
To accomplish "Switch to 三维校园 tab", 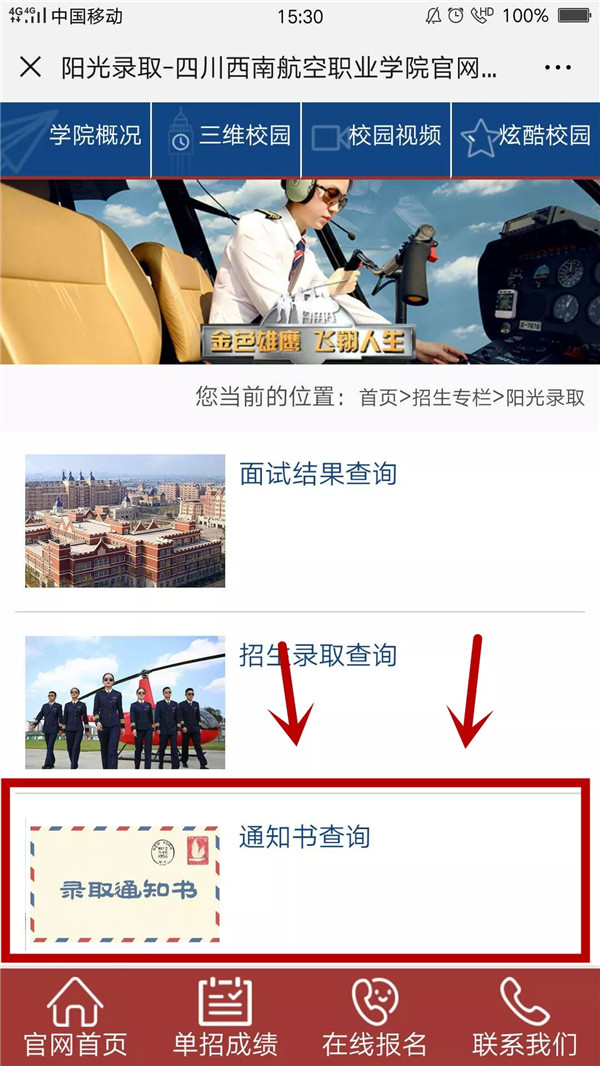I will 244,135.
